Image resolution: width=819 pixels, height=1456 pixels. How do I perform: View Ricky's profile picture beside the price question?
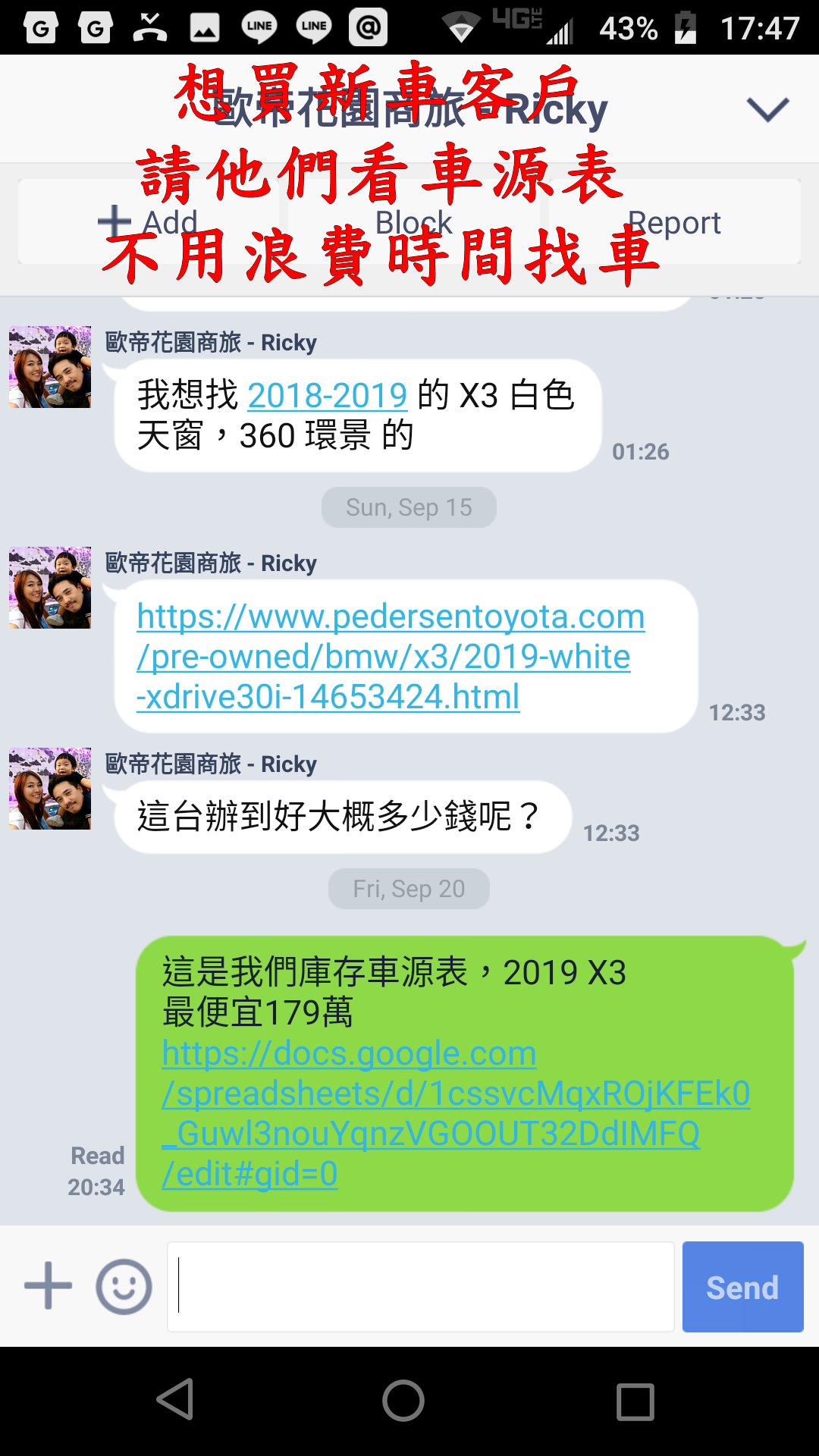pos(50,789)
